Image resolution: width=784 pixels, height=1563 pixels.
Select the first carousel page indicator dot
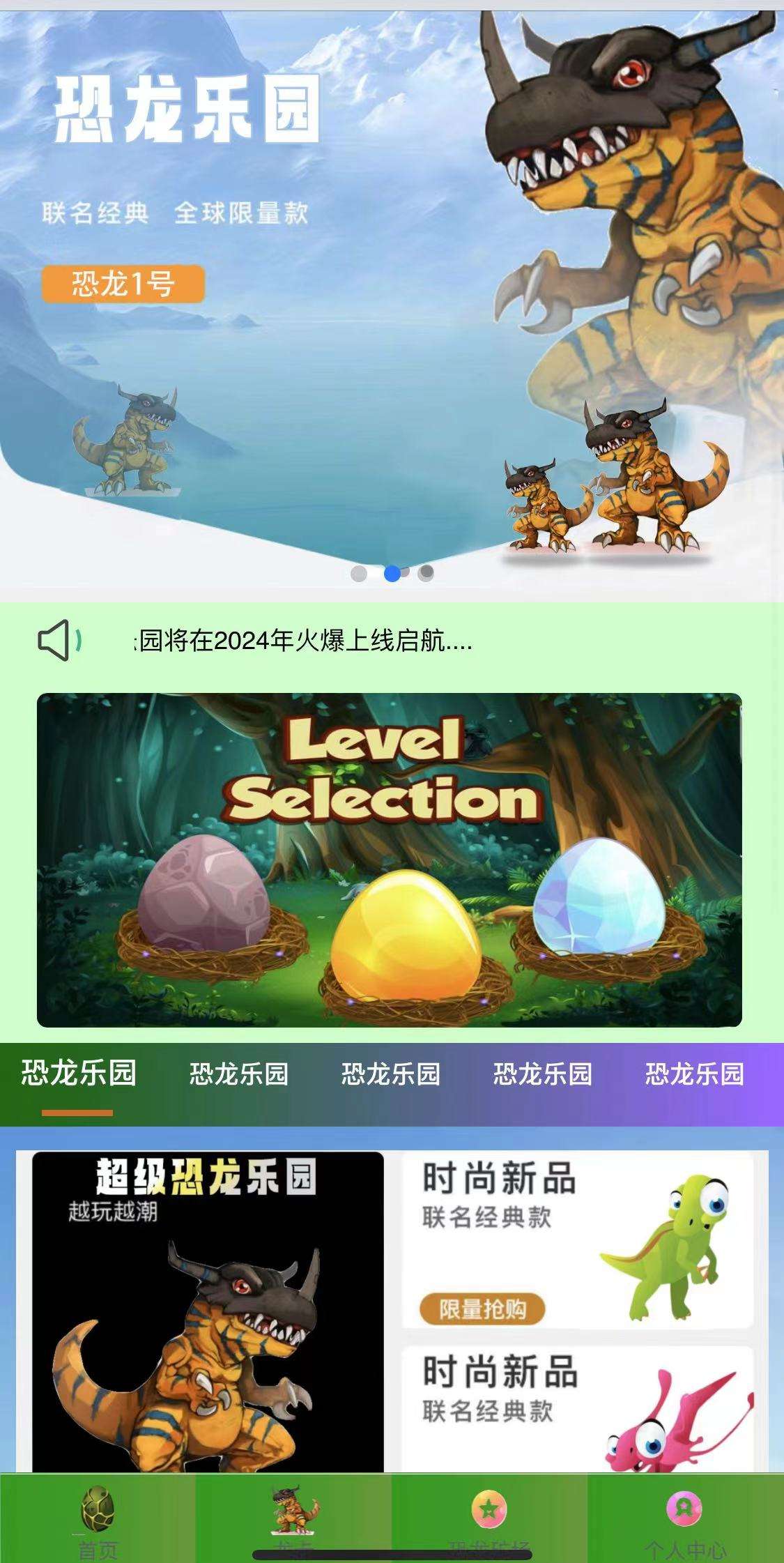pos(359,573)
